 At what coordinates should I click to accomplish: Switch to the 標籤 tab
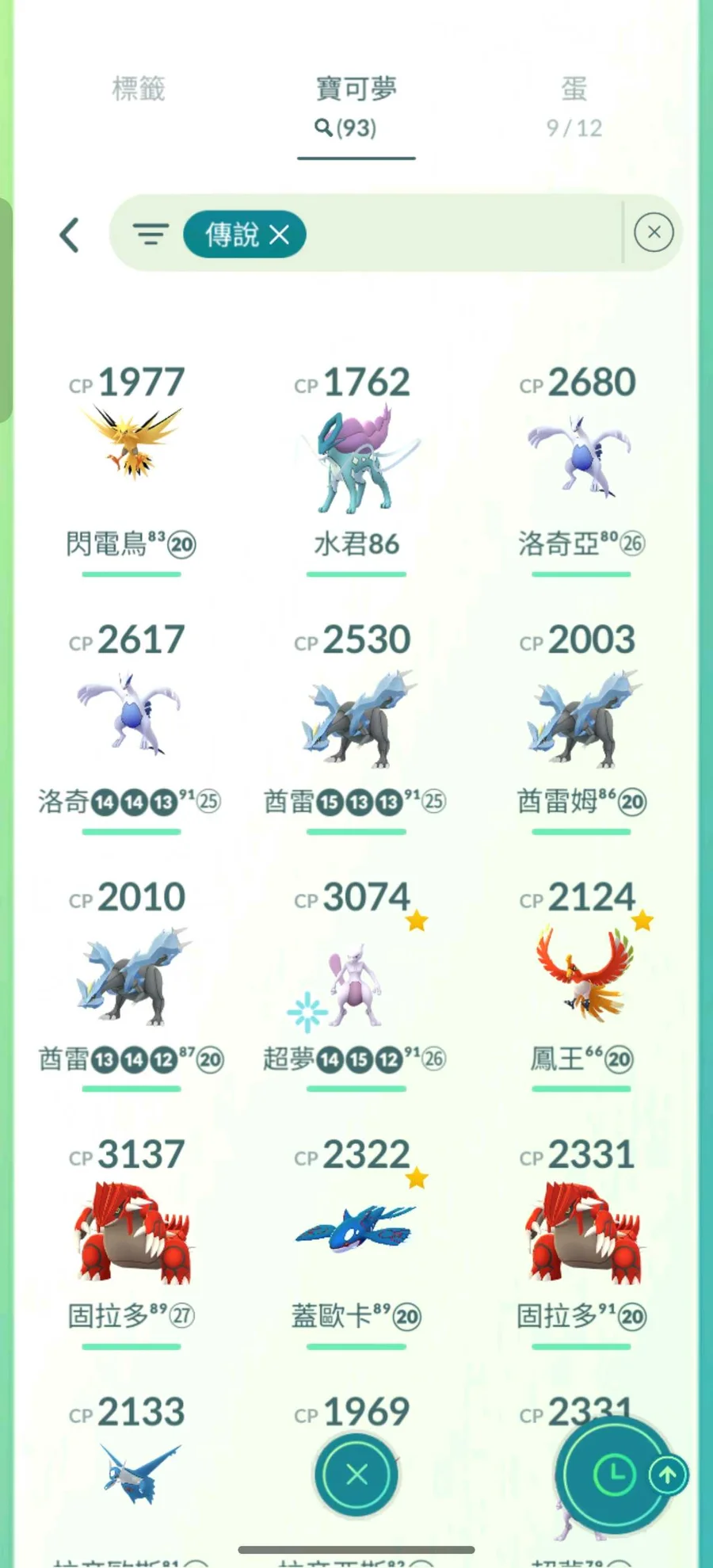139,89
